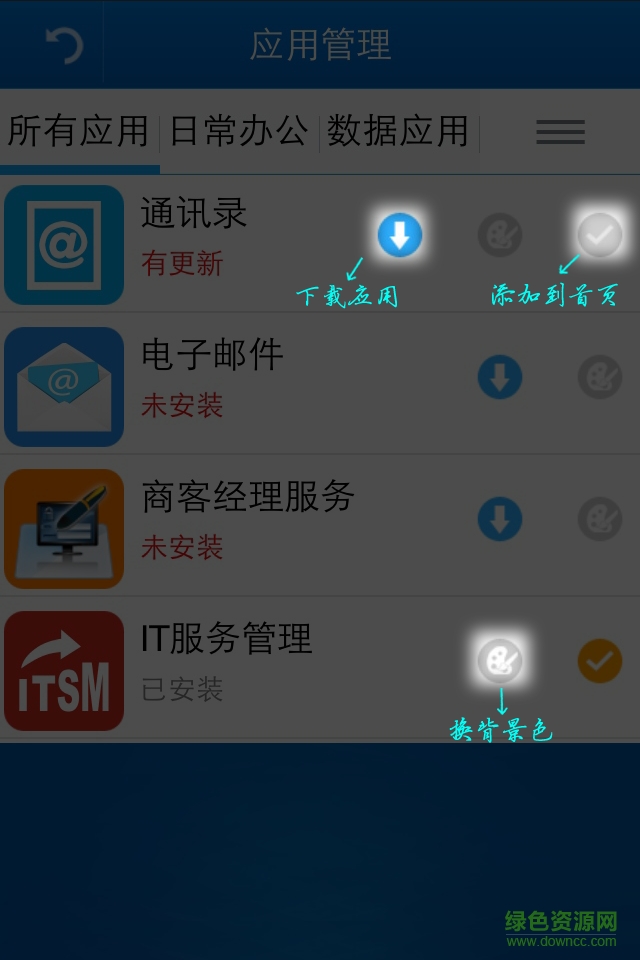Change background color for 通讯录
Viewport: 640px width, 960px height.
click(500, 236)
